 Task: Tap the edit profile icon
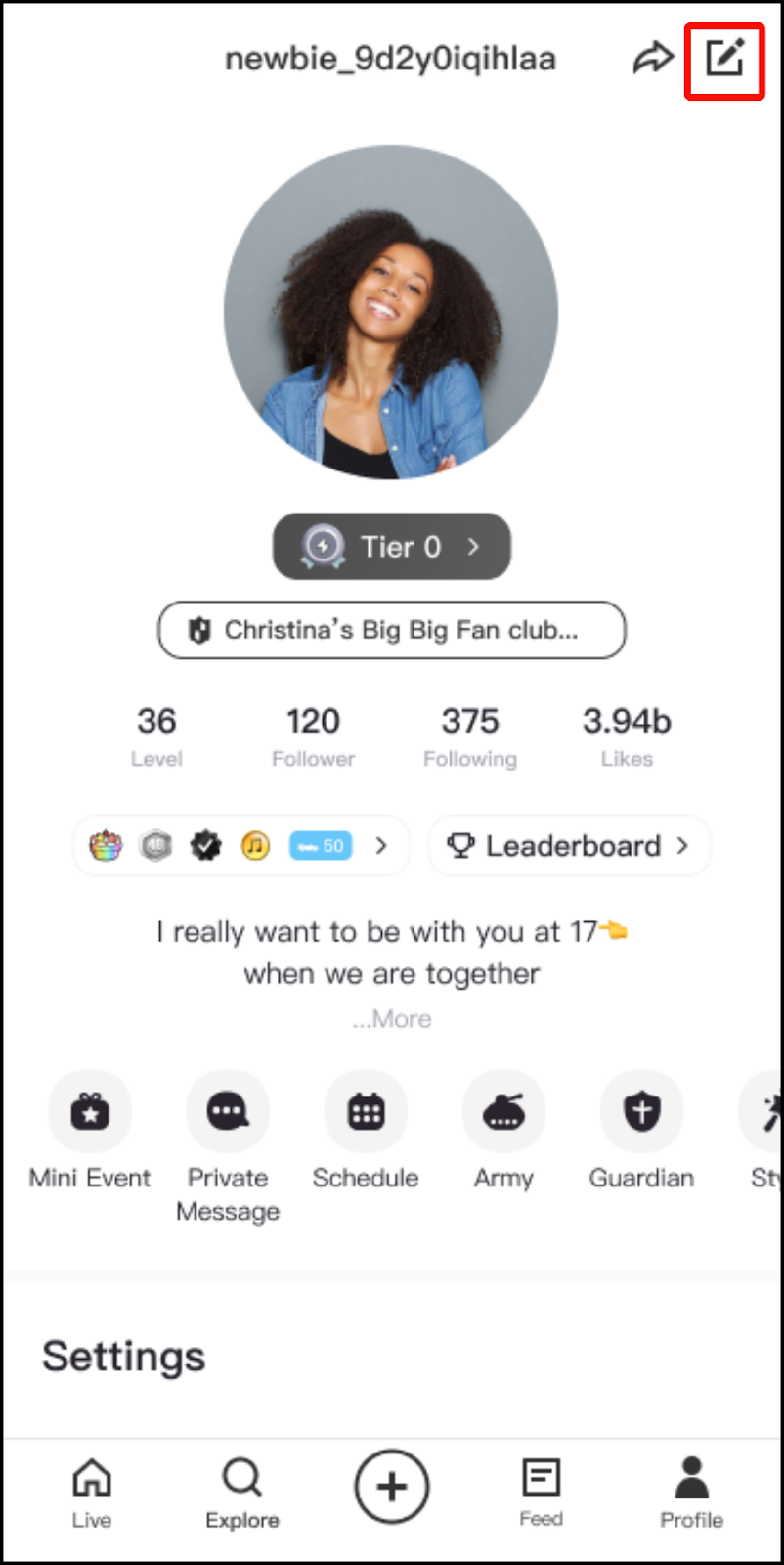pos(724,59)
